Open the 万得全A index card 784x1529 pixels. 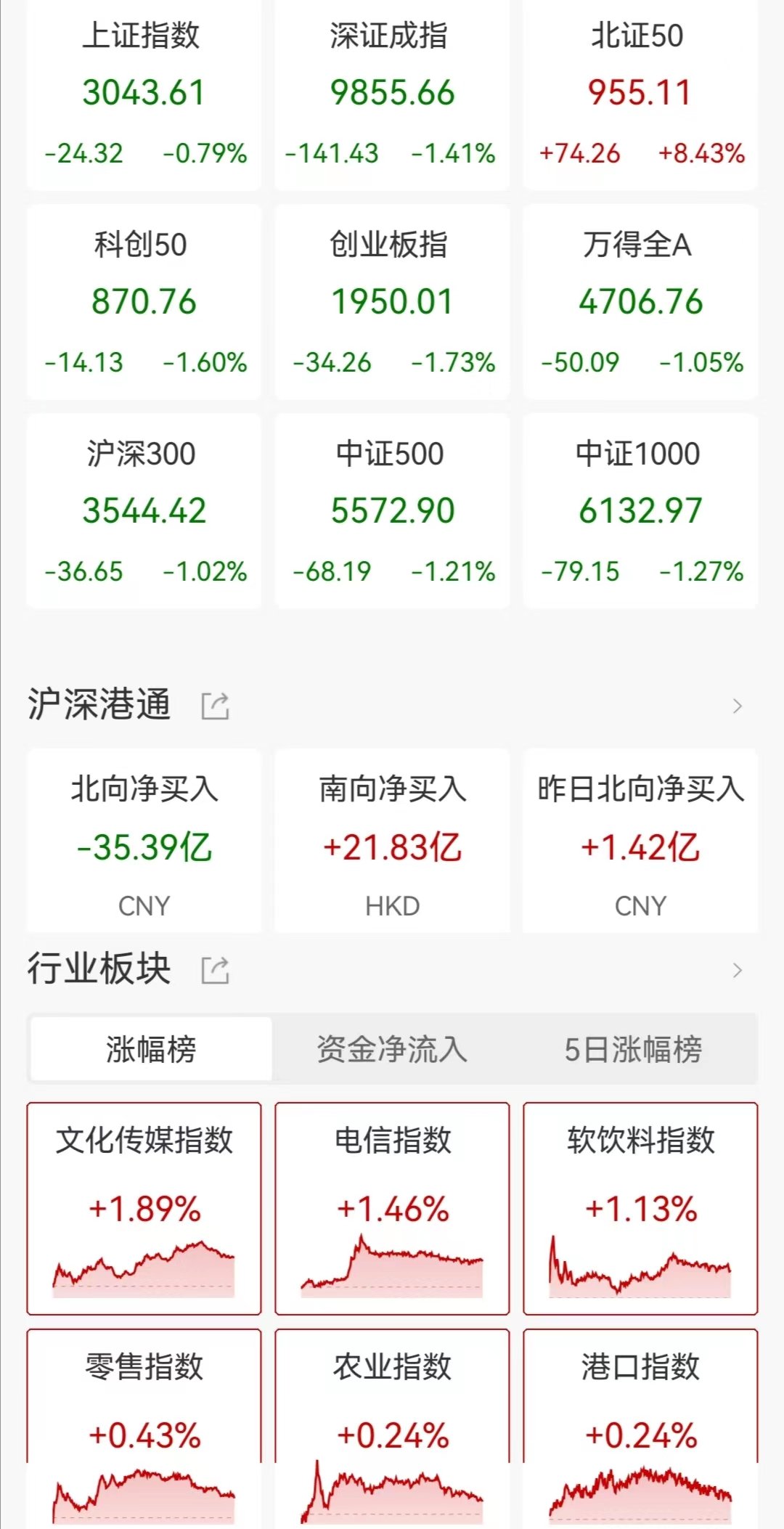tap(640, 302)
